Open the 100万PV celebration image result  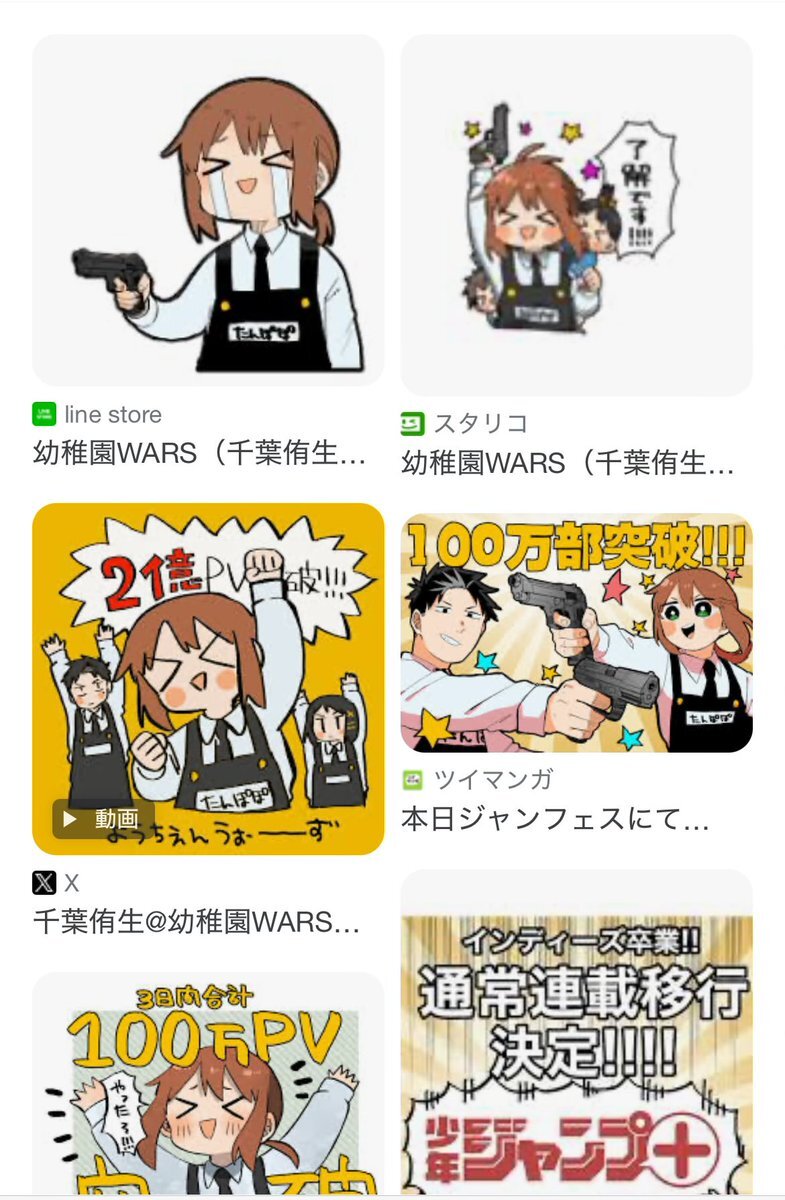(x=208, y=1085)
